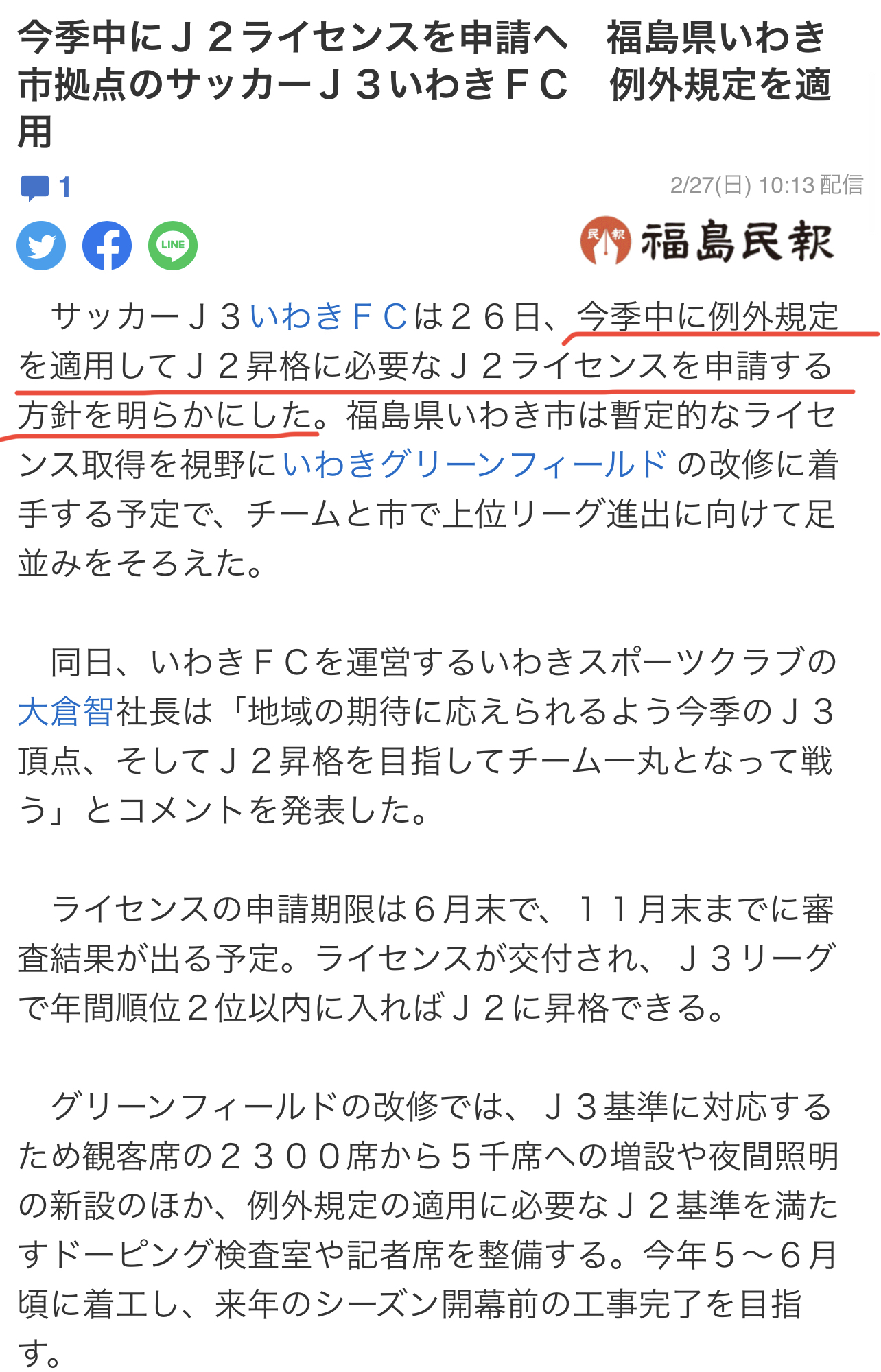Open the いわきFC link
Viewport: 881px width, 1372px height.
pyautogui.click(x=329, y=318)
